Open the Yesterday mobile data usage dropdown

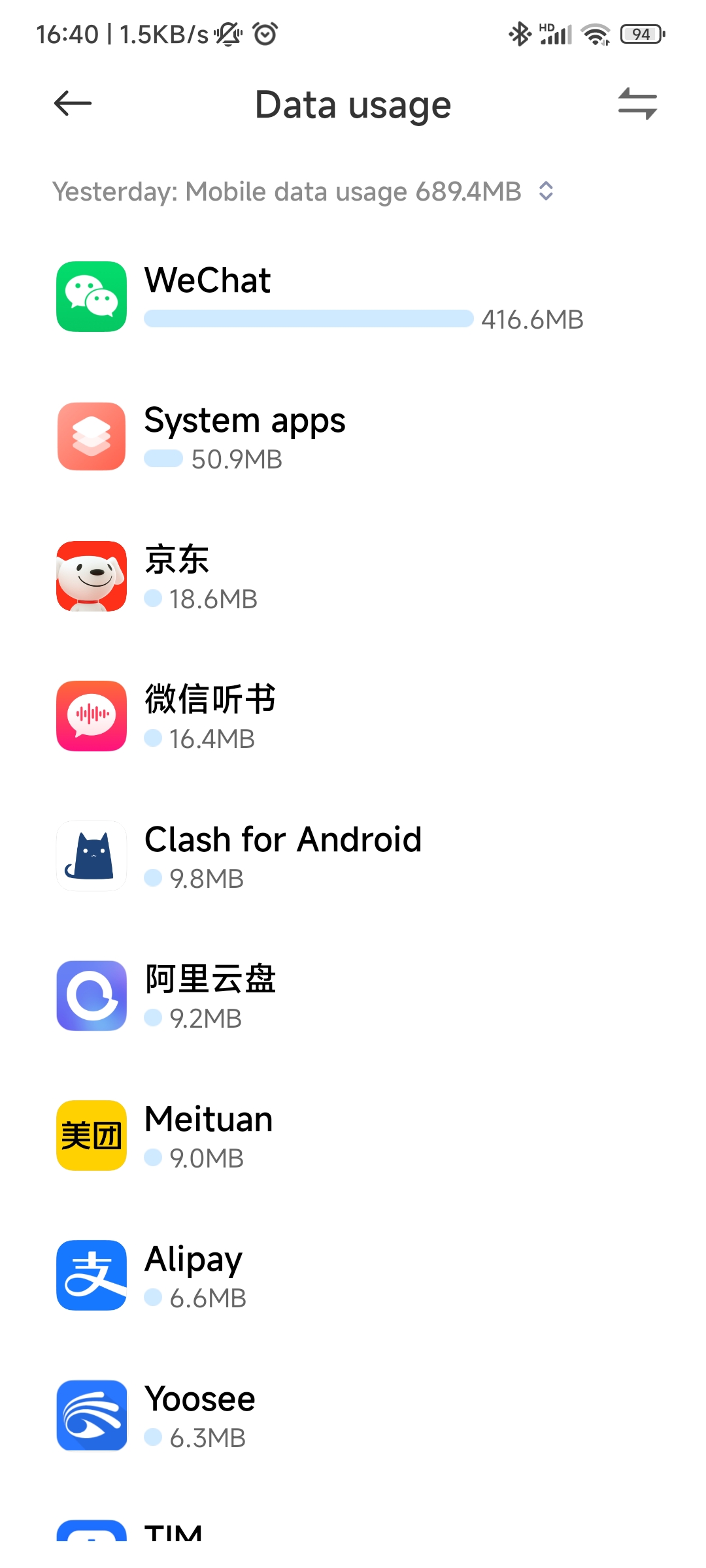[303, 191]
